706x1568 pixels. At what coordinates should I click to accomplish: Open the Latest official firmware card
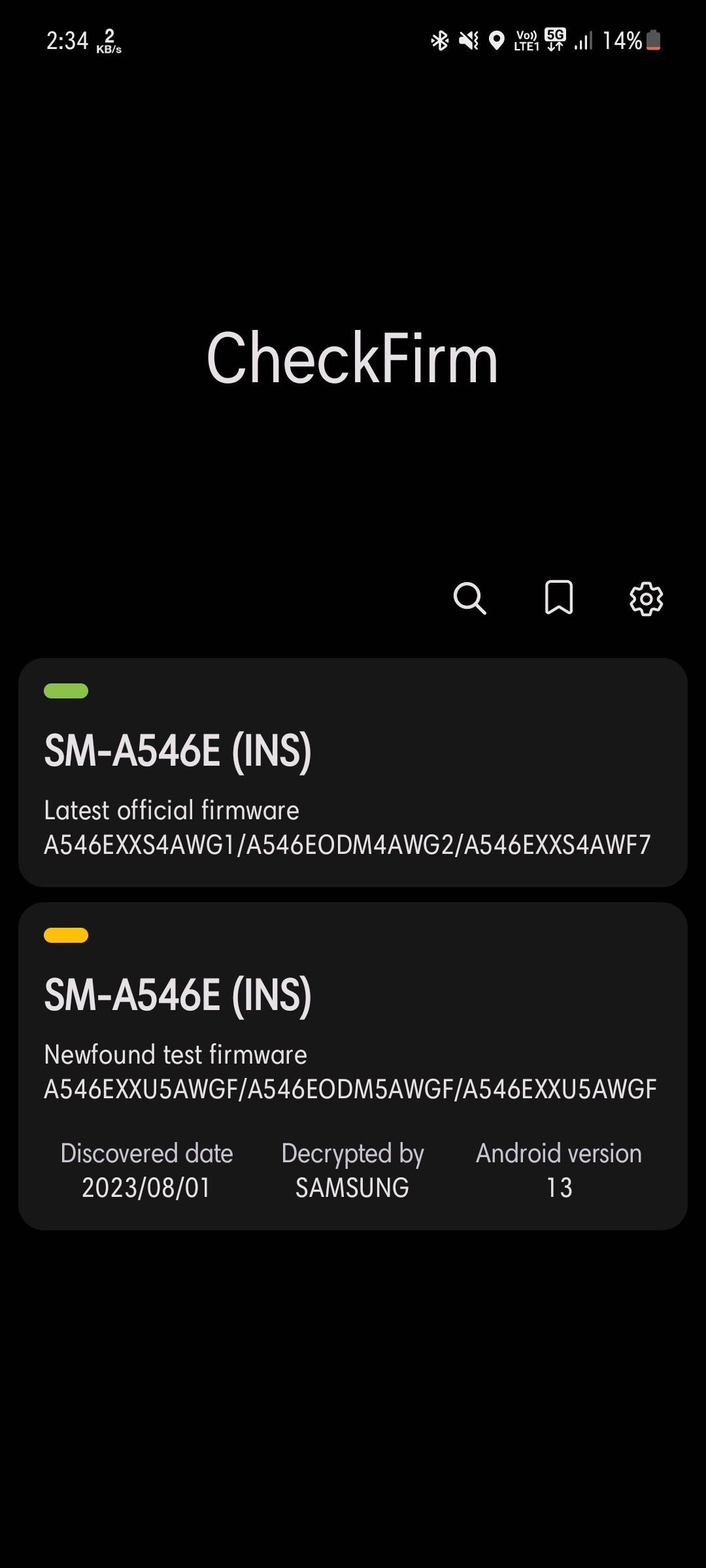353,772
